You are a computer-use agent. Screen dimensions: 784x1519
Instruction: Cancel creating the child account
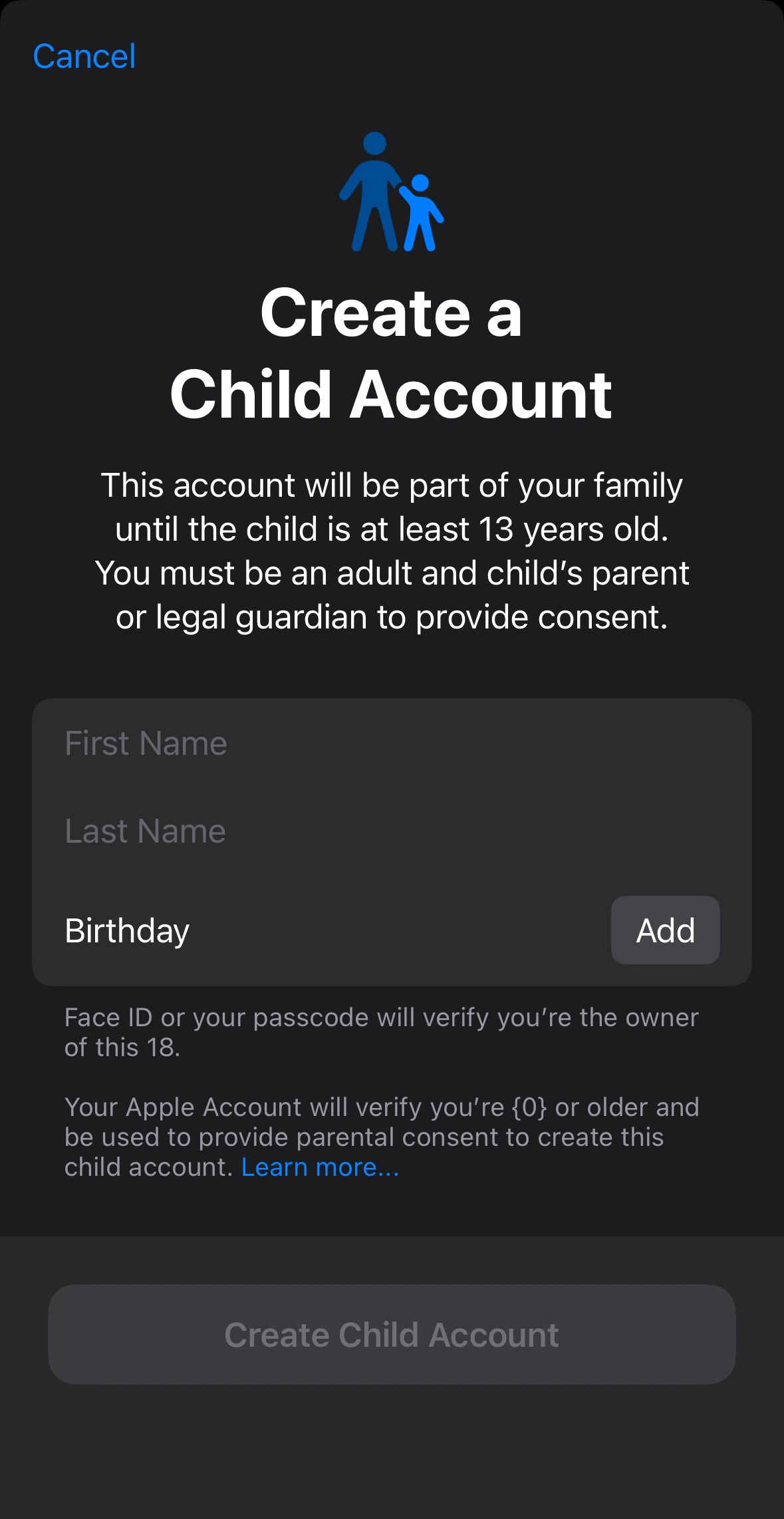[84, 57]
